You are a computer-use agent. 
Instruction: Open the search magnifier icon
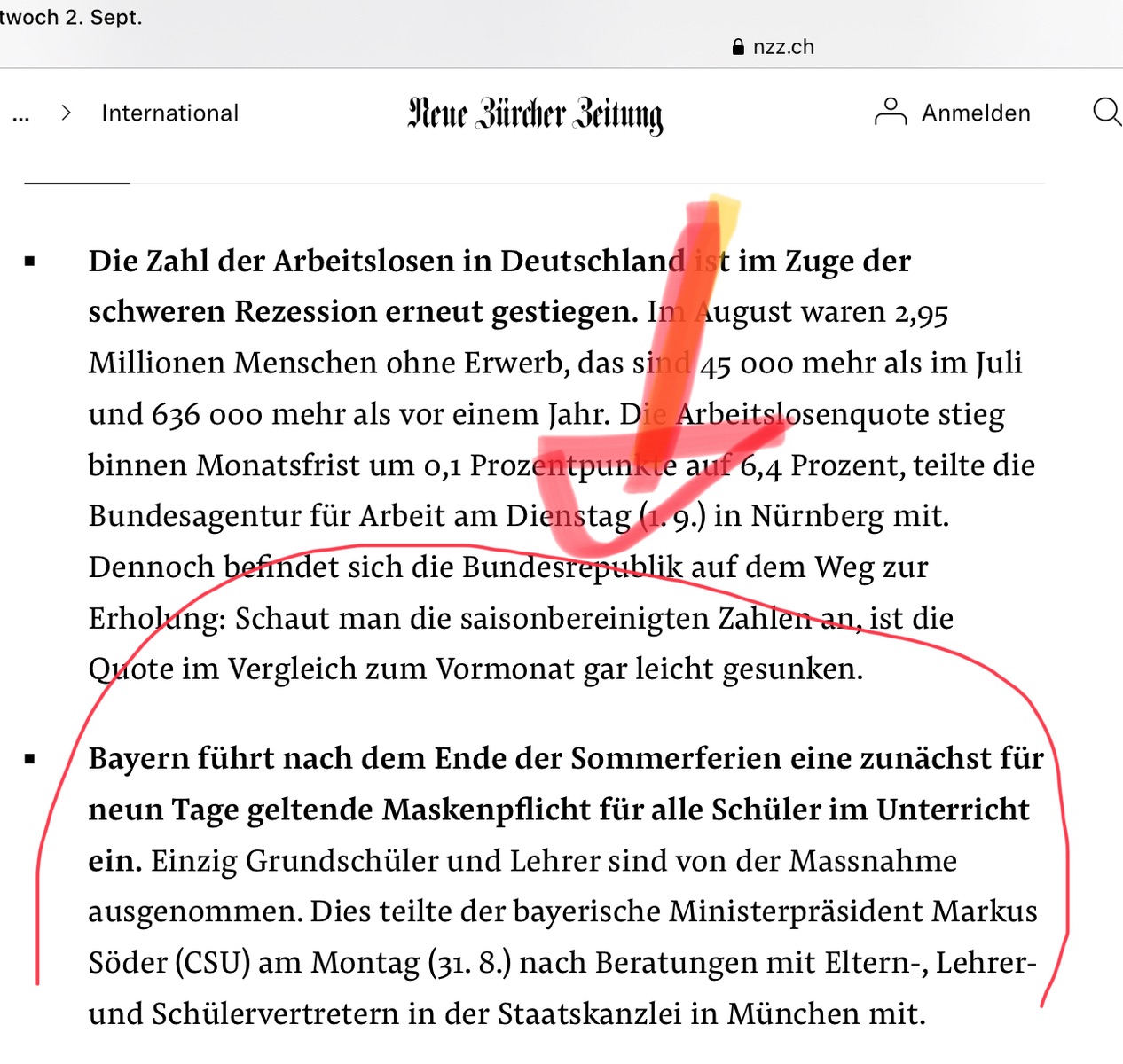point(1106,113)
